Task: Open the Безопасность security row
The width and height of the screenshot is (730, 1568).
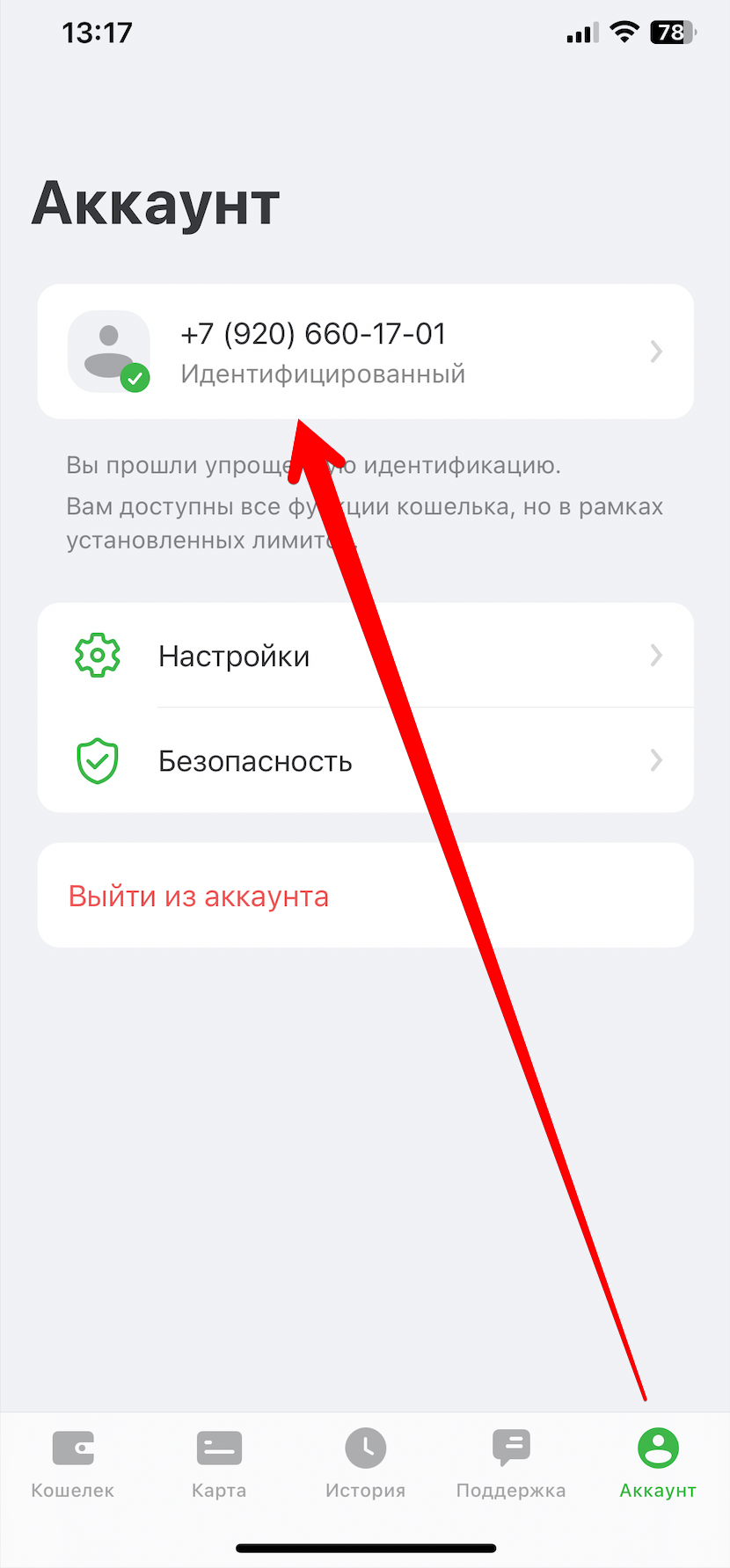Action: click(x=365, y=760)
